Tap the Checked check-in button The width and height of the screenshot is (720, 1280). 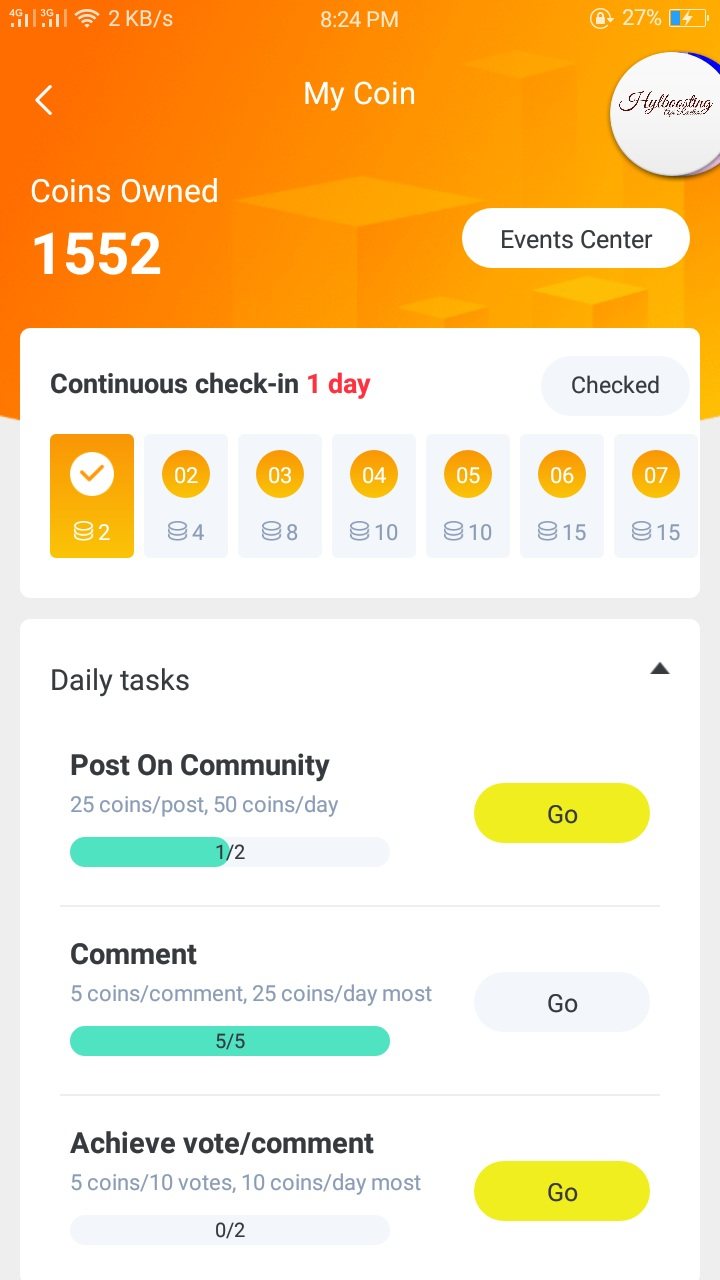[614, 385]
